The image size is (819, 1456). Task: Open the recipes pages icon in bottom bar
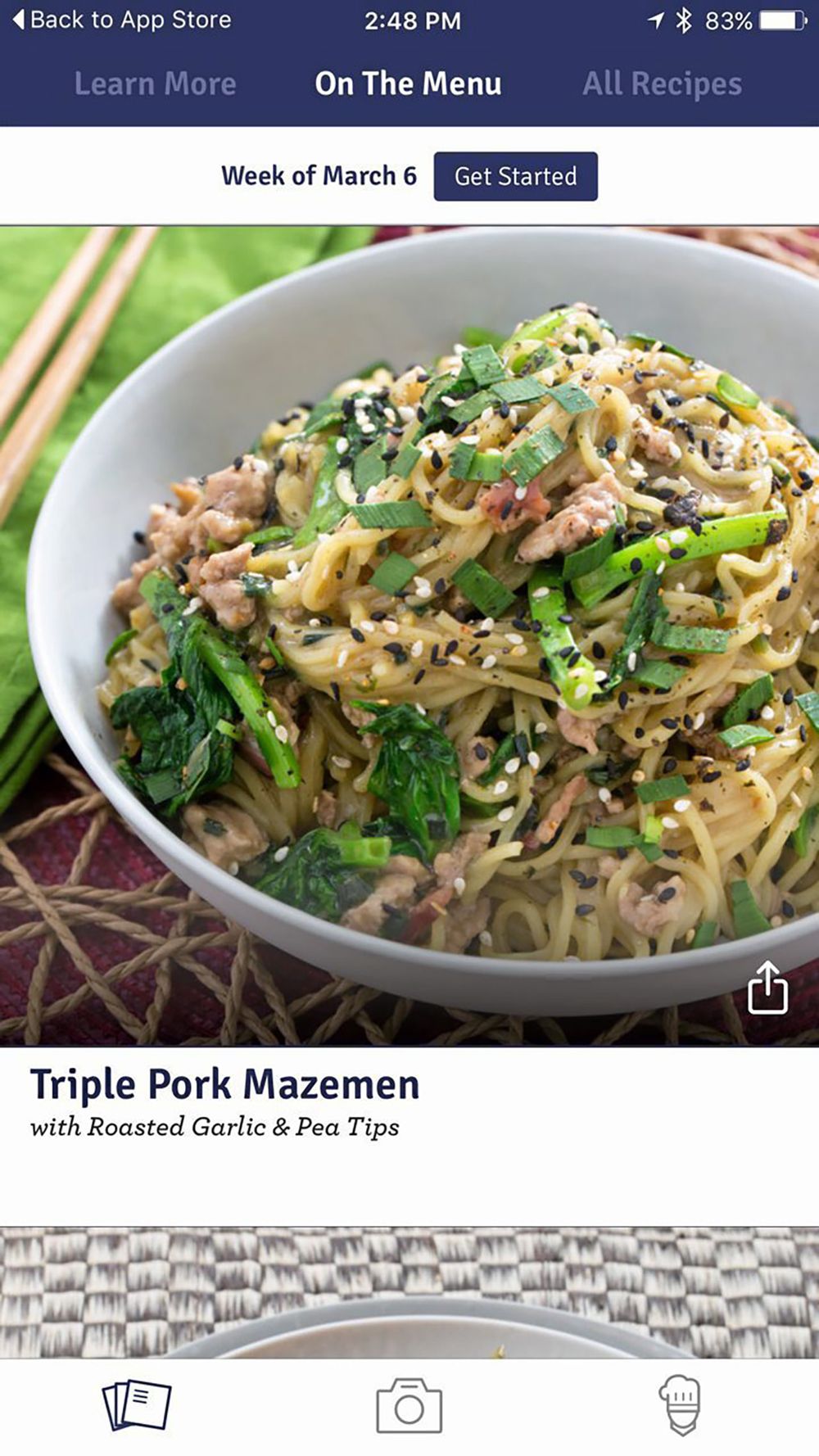137,1406
